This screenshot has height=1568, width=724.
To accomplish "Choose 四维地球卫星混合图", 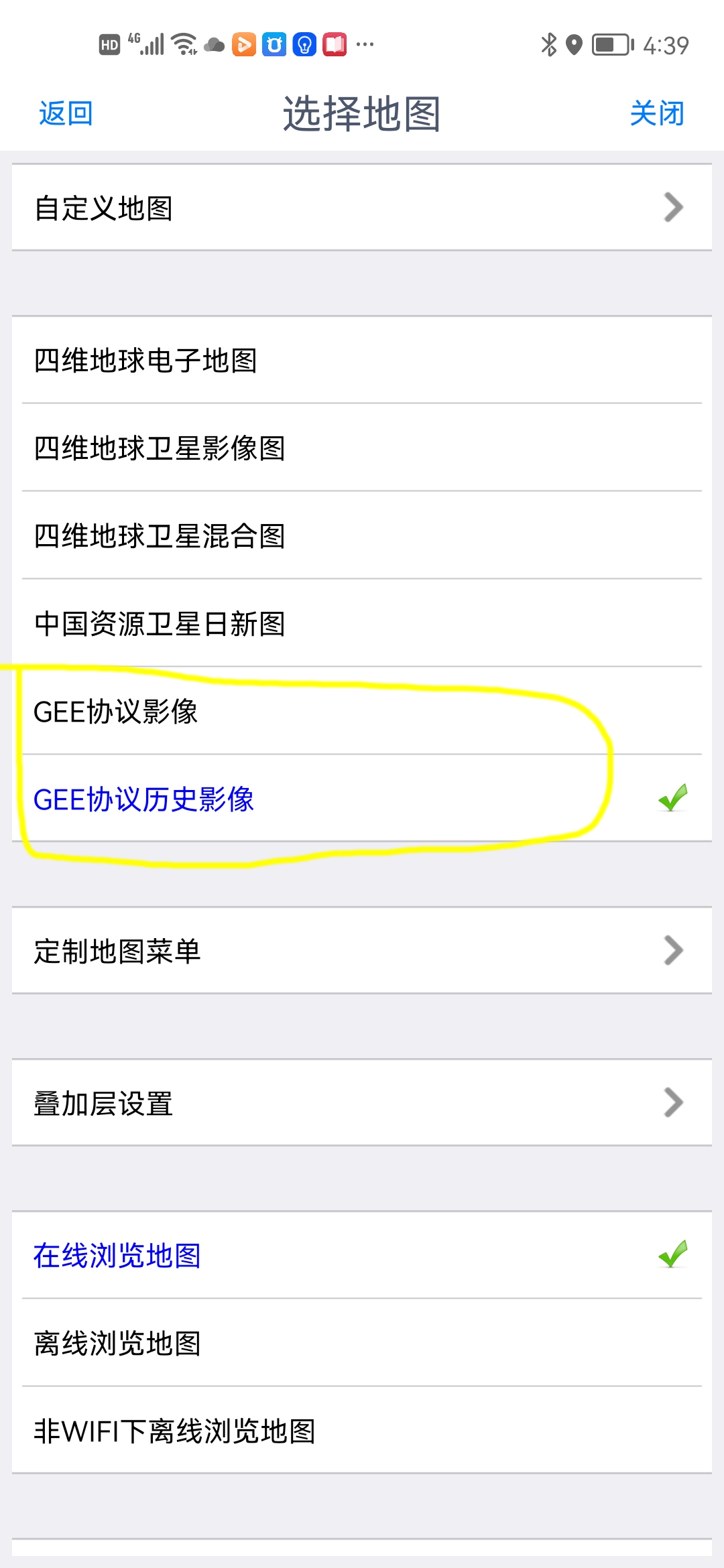I will (362, 535).
